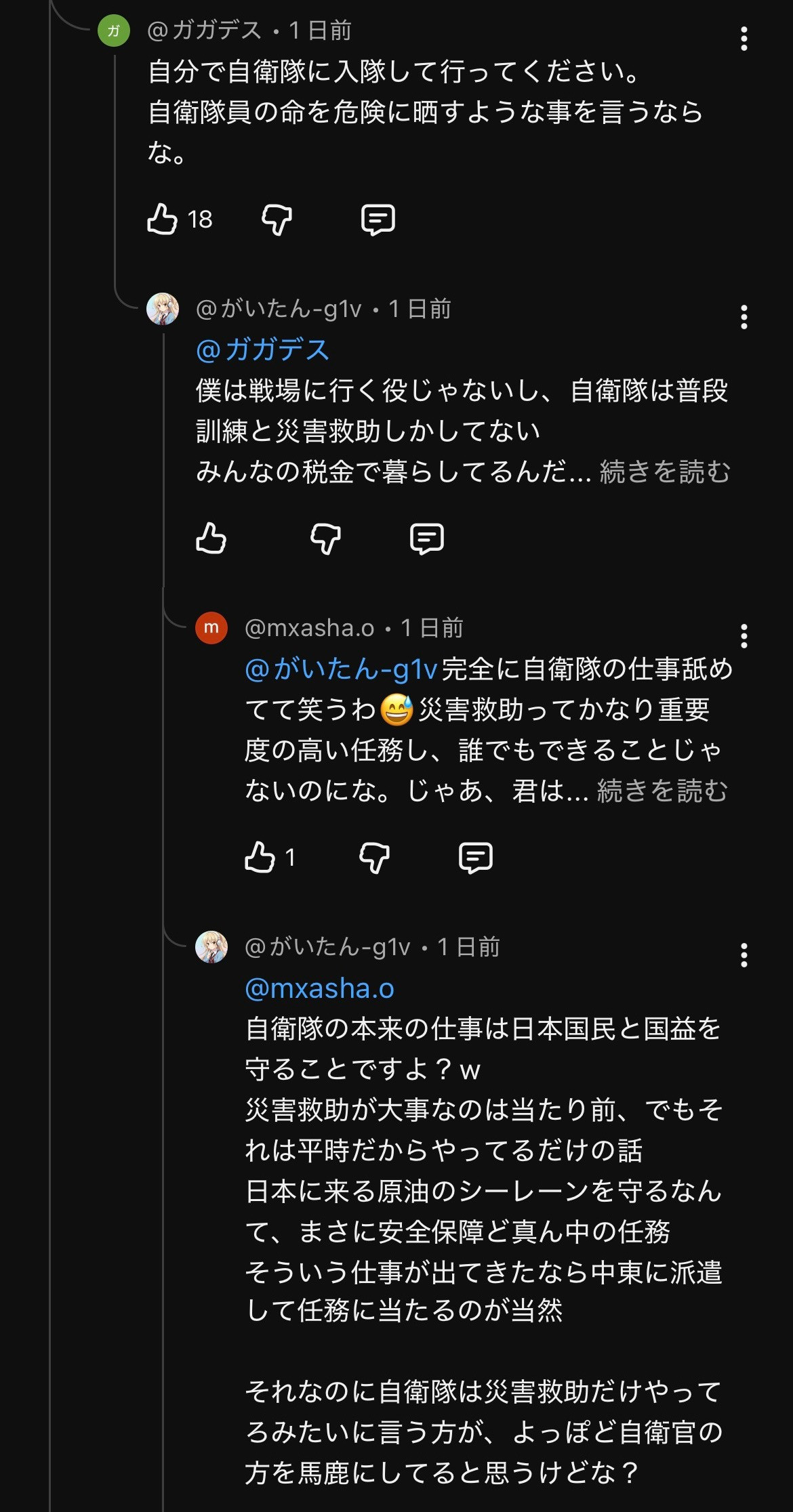Dislike がいたん-g1v's reply to ガガデス
This screenshot has height=1512, width=793.
click(325, 539)
